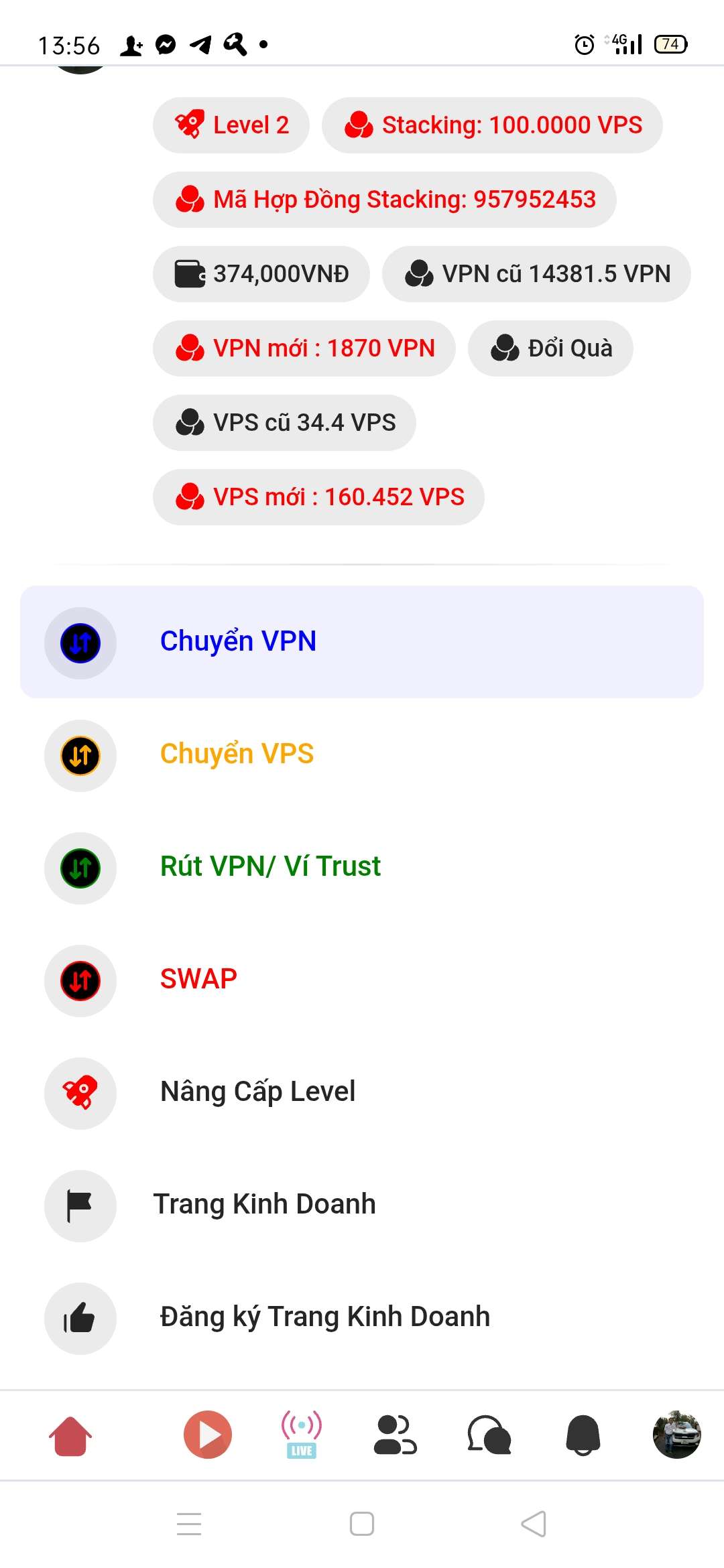Tap the Level 2 chip

(231, 125)
